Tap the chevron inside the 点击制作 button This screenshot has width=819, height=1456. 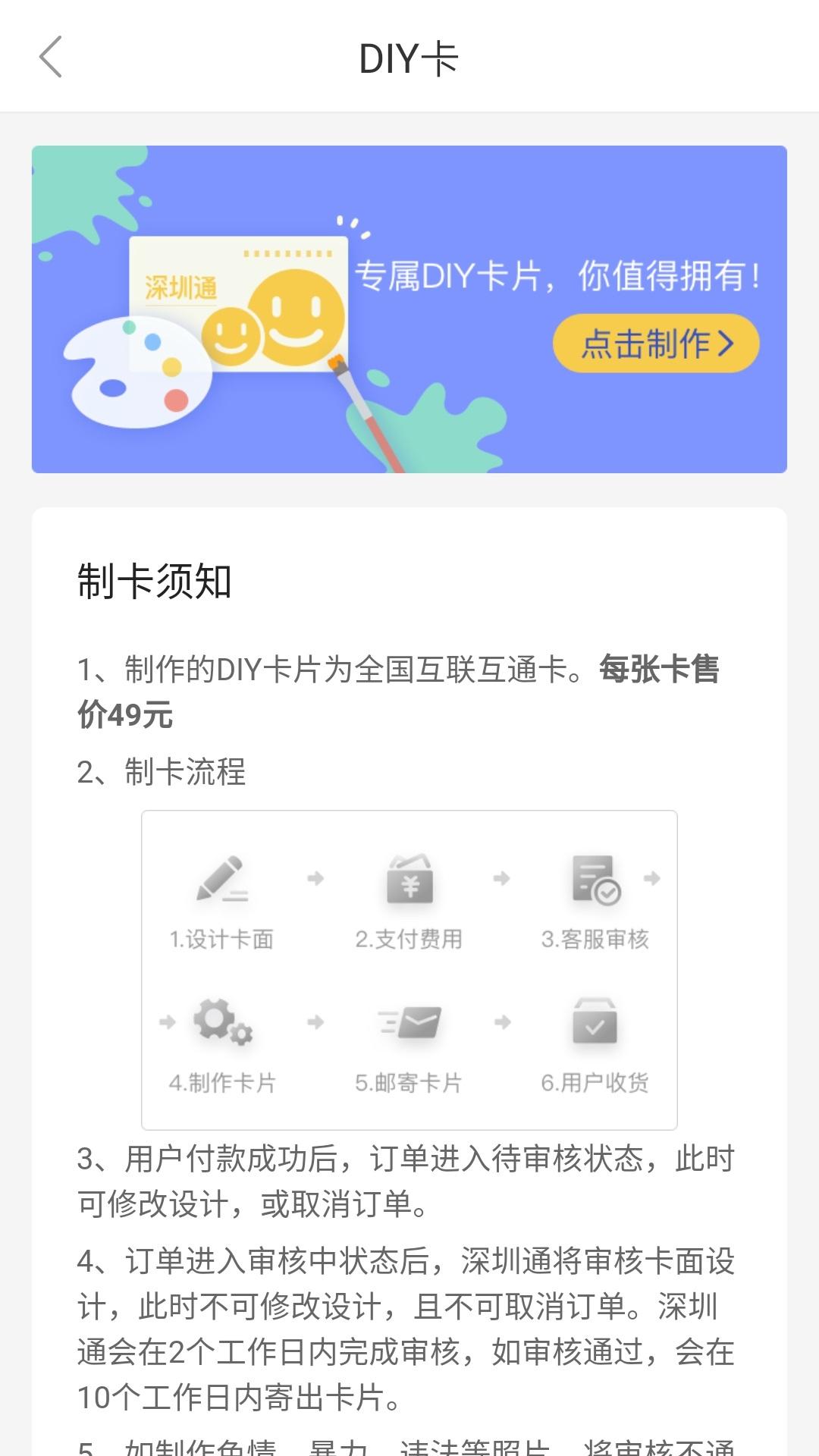tap(724, 344)
